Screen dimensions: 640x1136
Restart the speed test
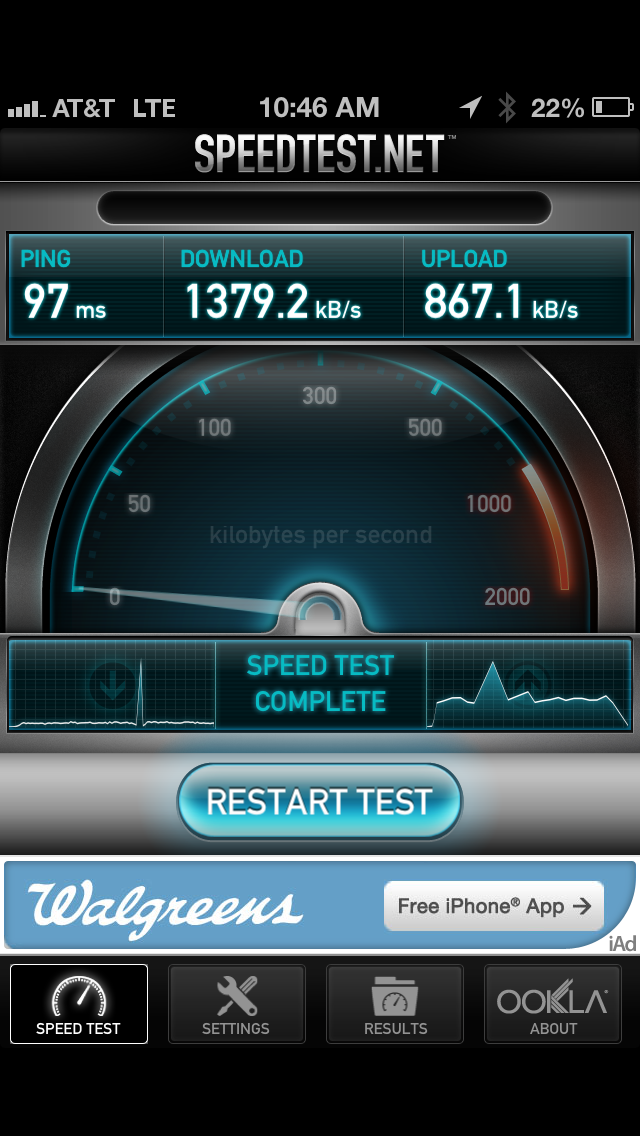pyautogui.click(x=320, y=802)
